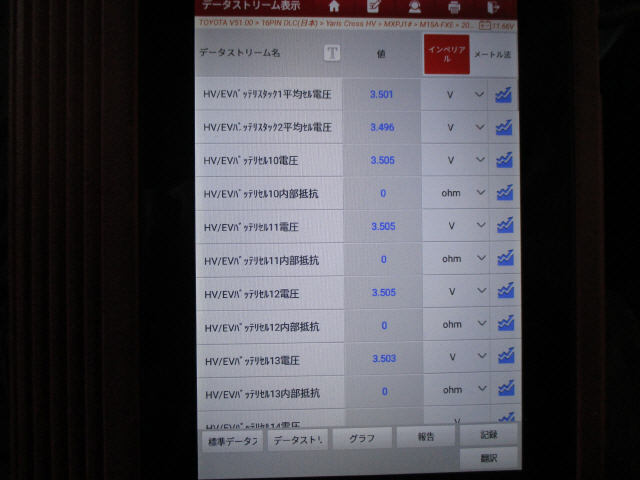The width and height of the screenshot is (640, 480).
Task: Open the remote support person icon
Action: pos(412,7)
